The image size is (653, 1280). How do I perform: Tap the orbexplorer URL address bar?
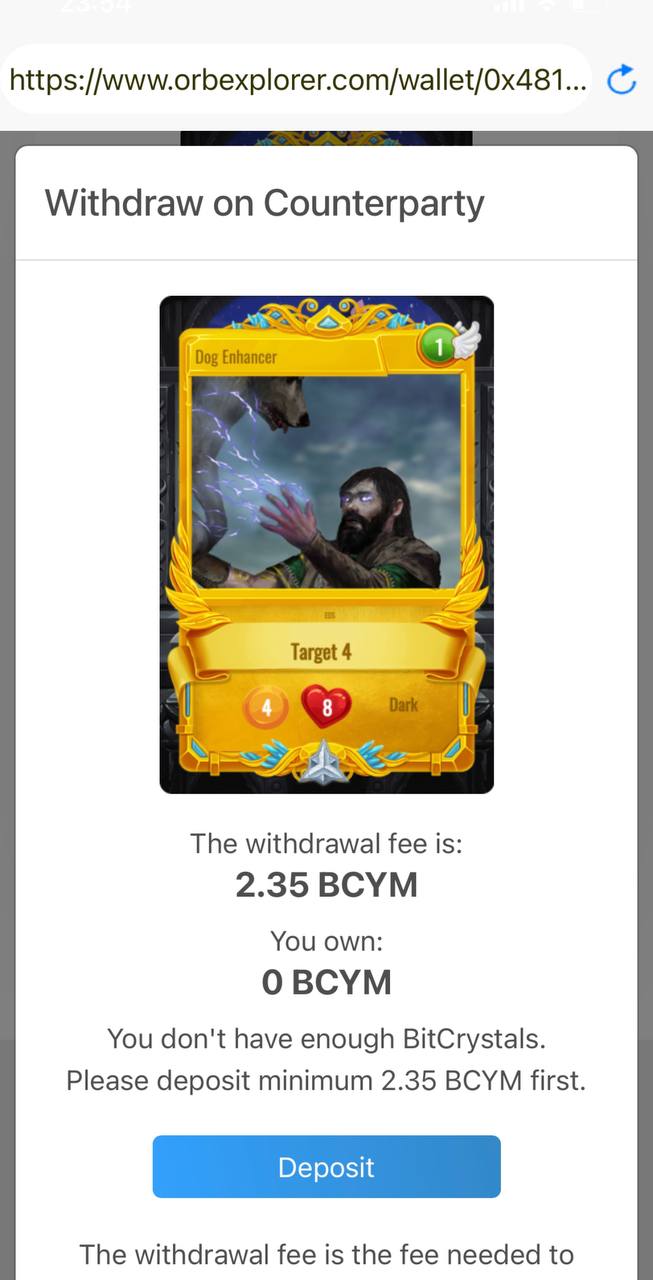click(x=299, y=80)
